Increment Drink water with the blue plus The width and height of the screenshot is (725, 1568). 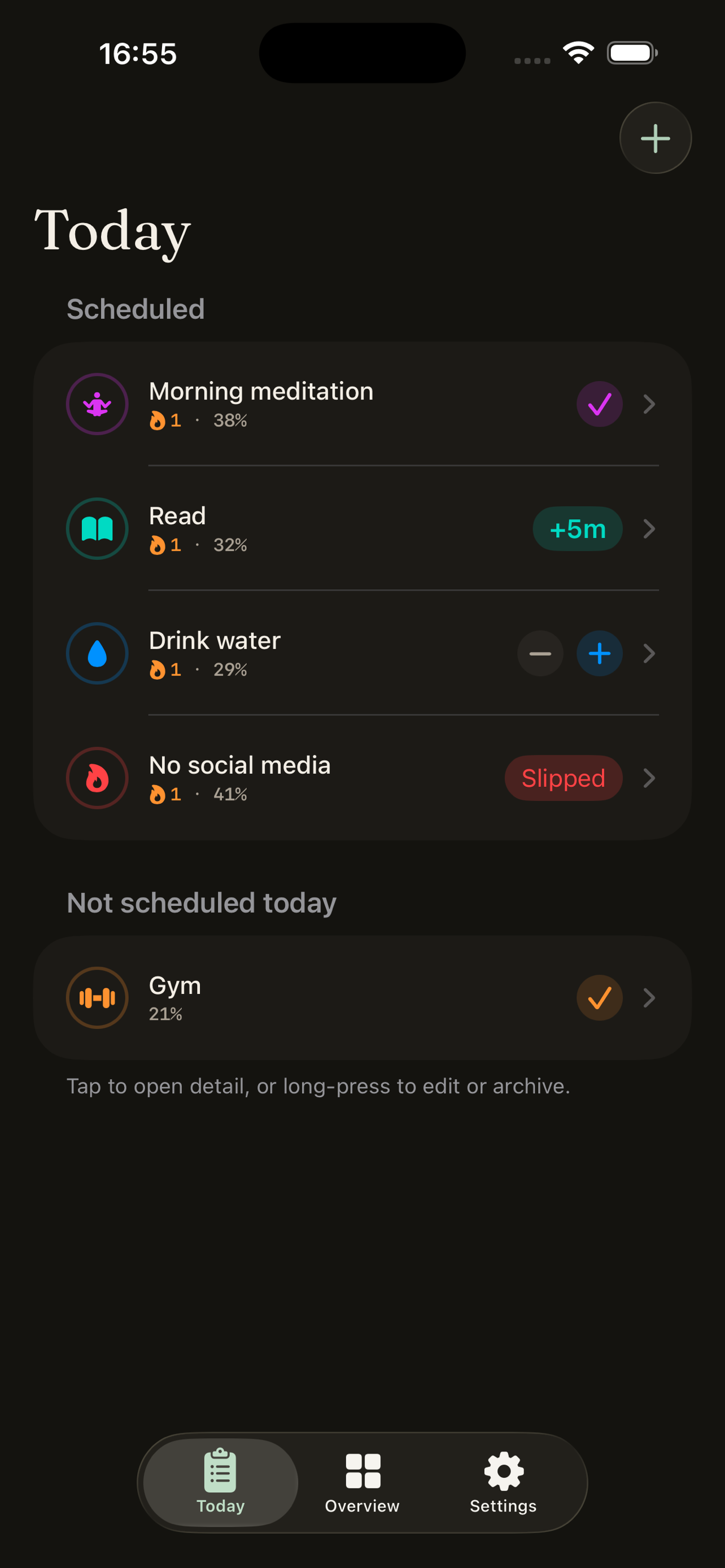click(x=599, y=653)
